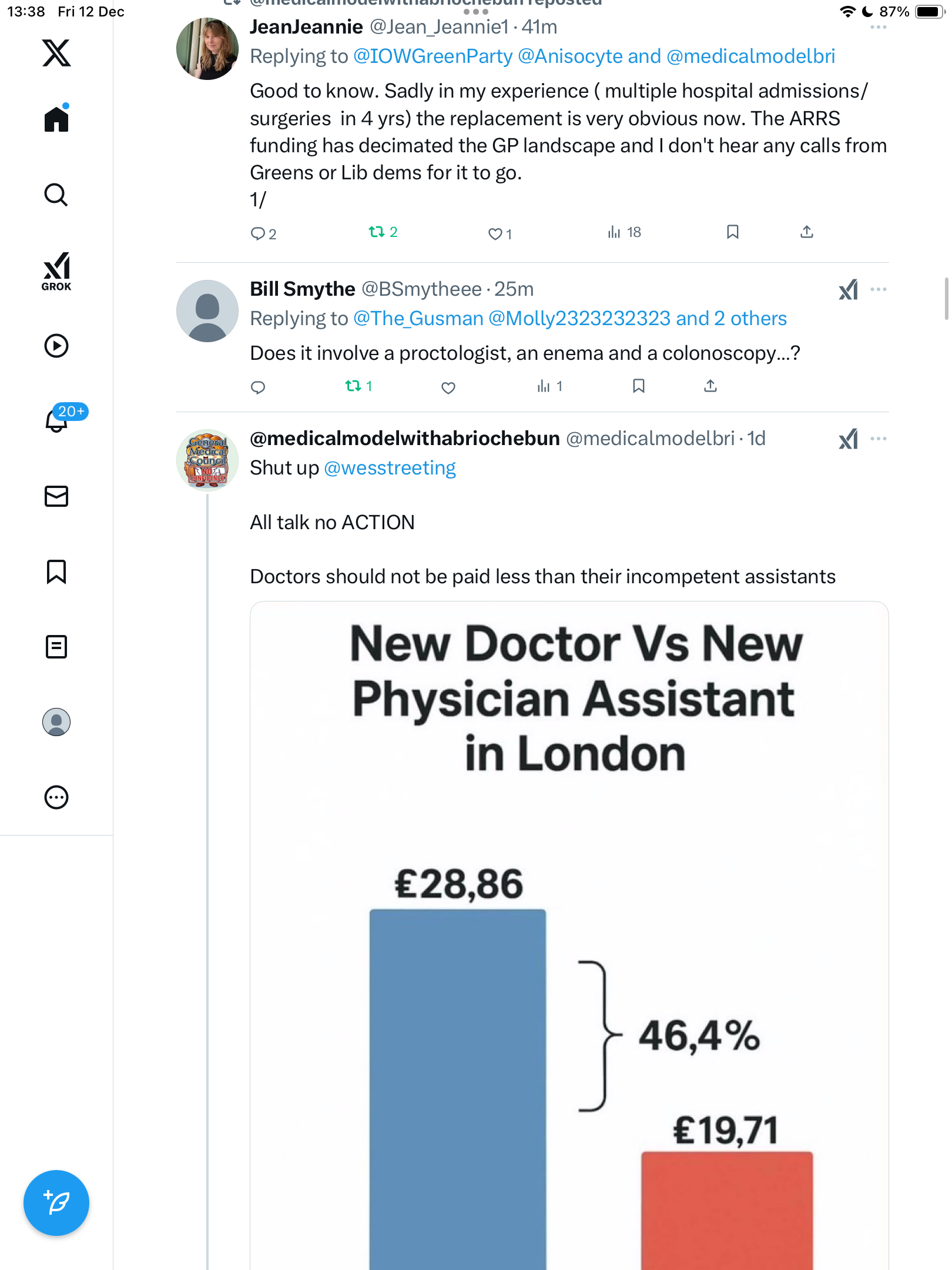Undo repost on JeanJeannie's reply
Viewport: 952px width, 1270px height.
[377, 232]
